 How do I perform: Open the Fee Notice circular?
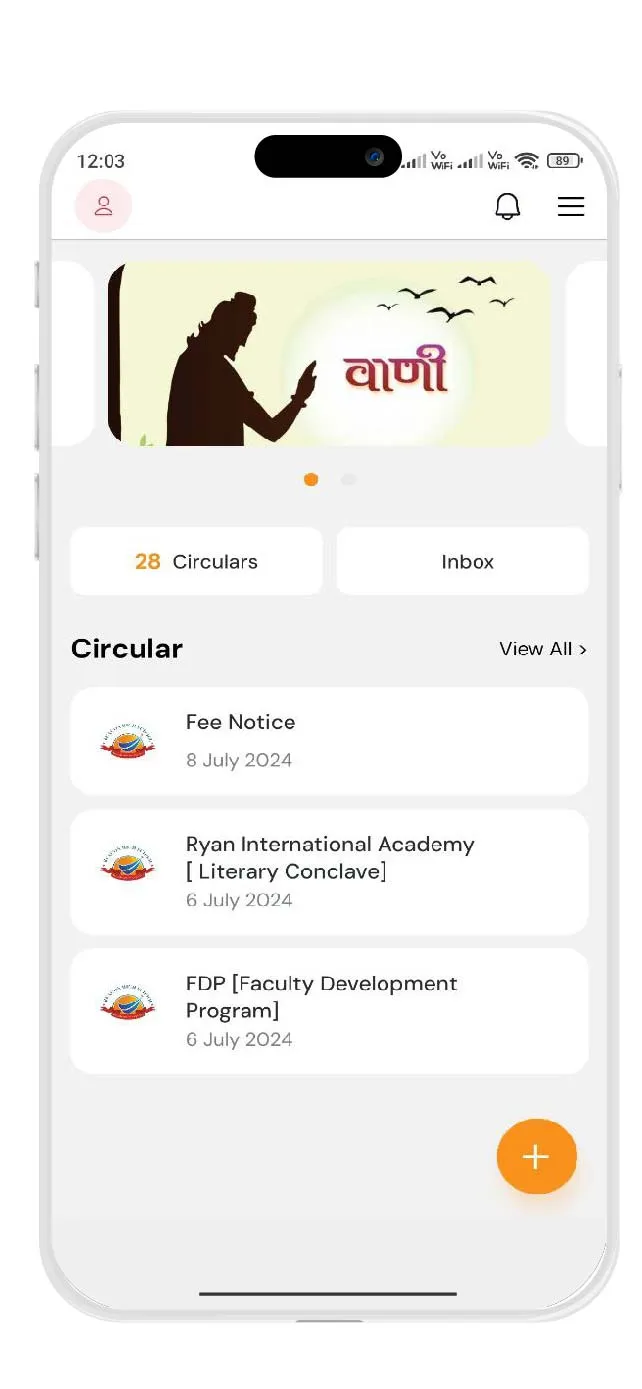pyautogui.click(x=329, y=741)
